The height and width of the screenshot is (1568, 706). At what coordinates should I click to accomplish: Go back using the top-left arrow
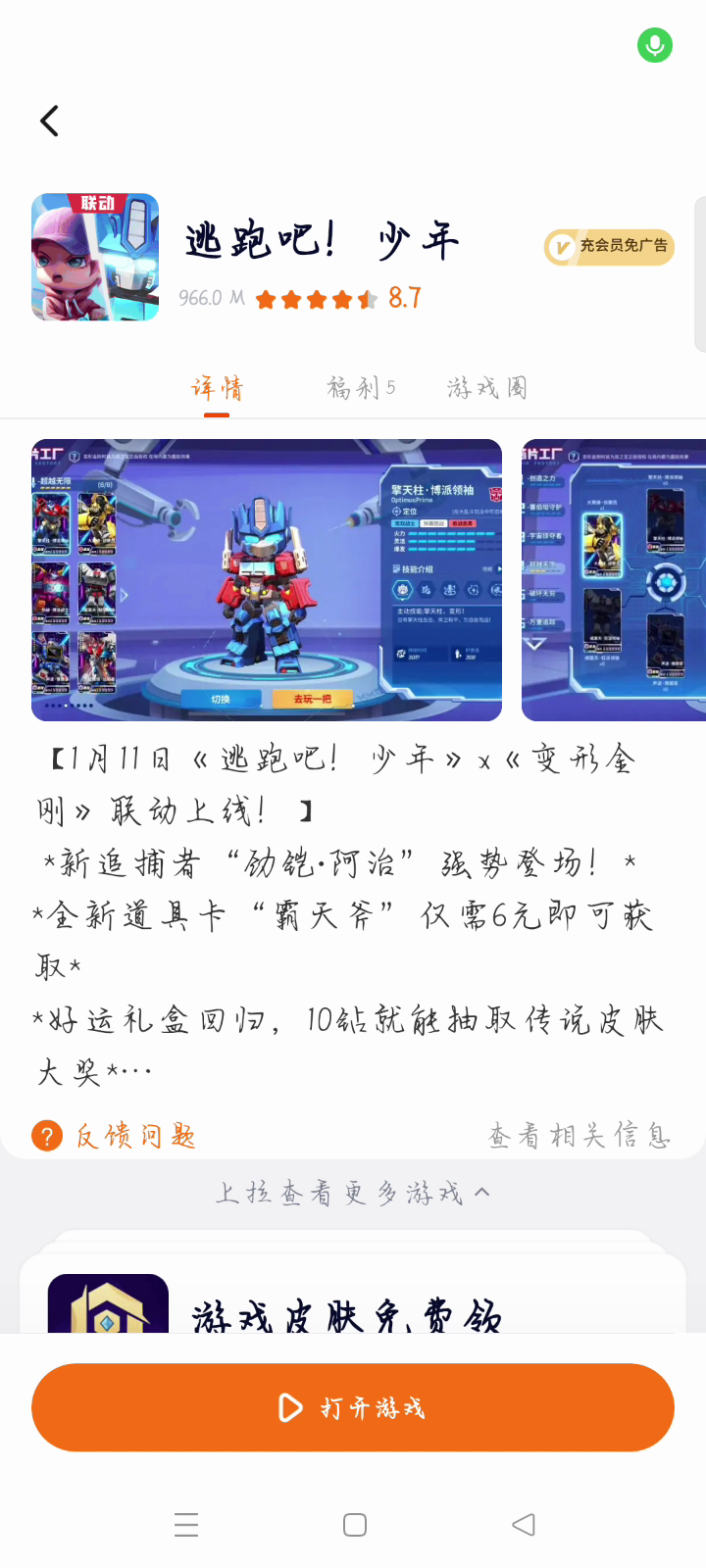[49, 122]
